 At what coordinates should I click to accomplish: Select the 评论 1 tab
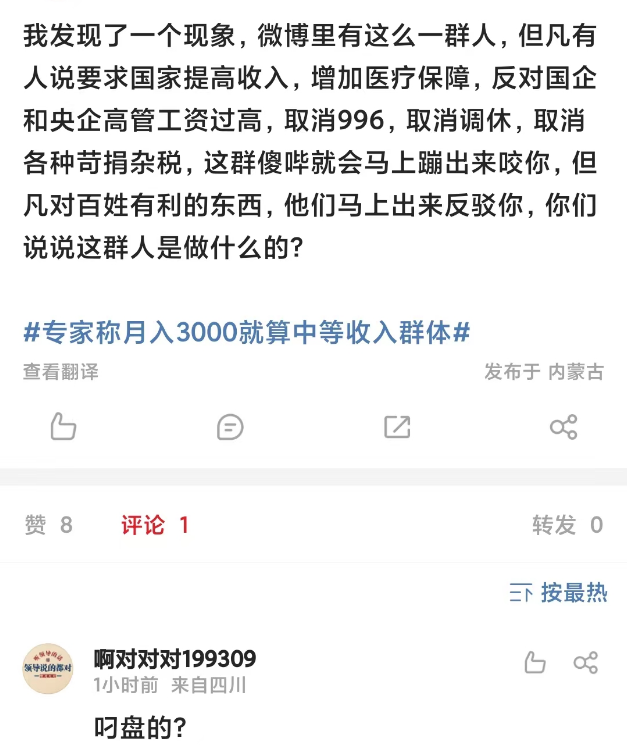[x=155, y=525]
